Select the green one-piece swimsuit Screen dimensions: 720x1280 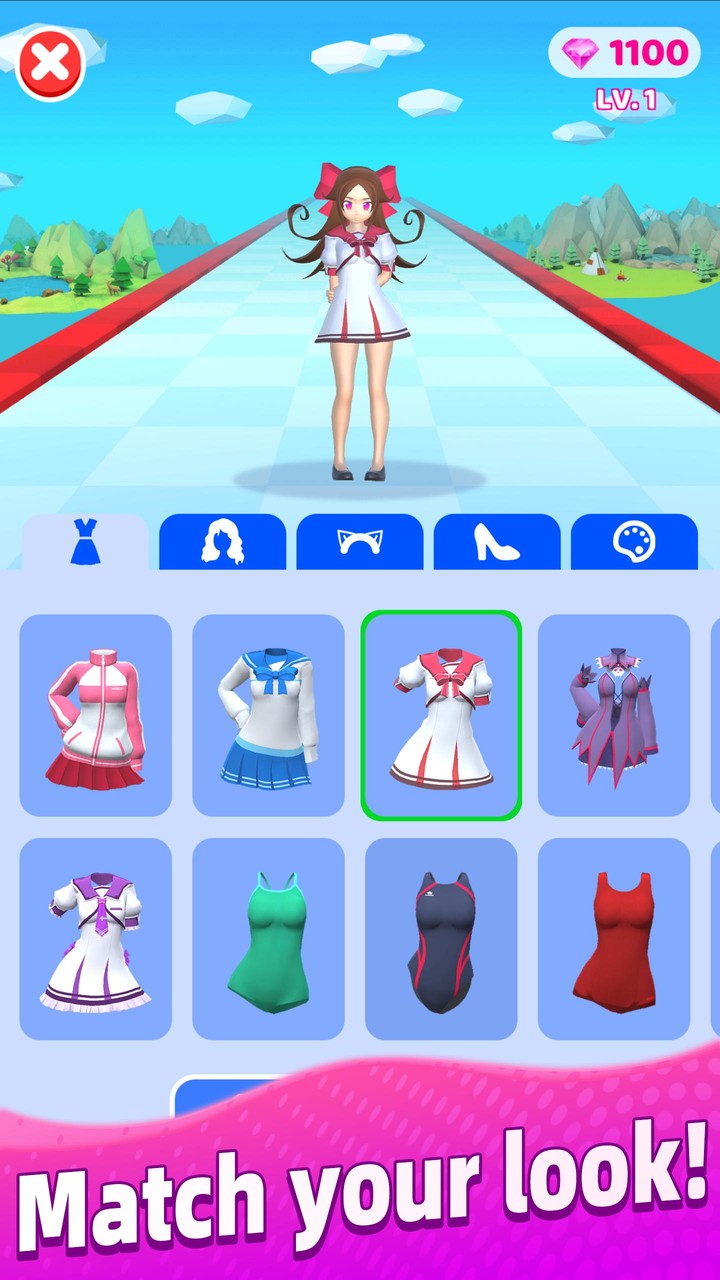tap(269, 935)
